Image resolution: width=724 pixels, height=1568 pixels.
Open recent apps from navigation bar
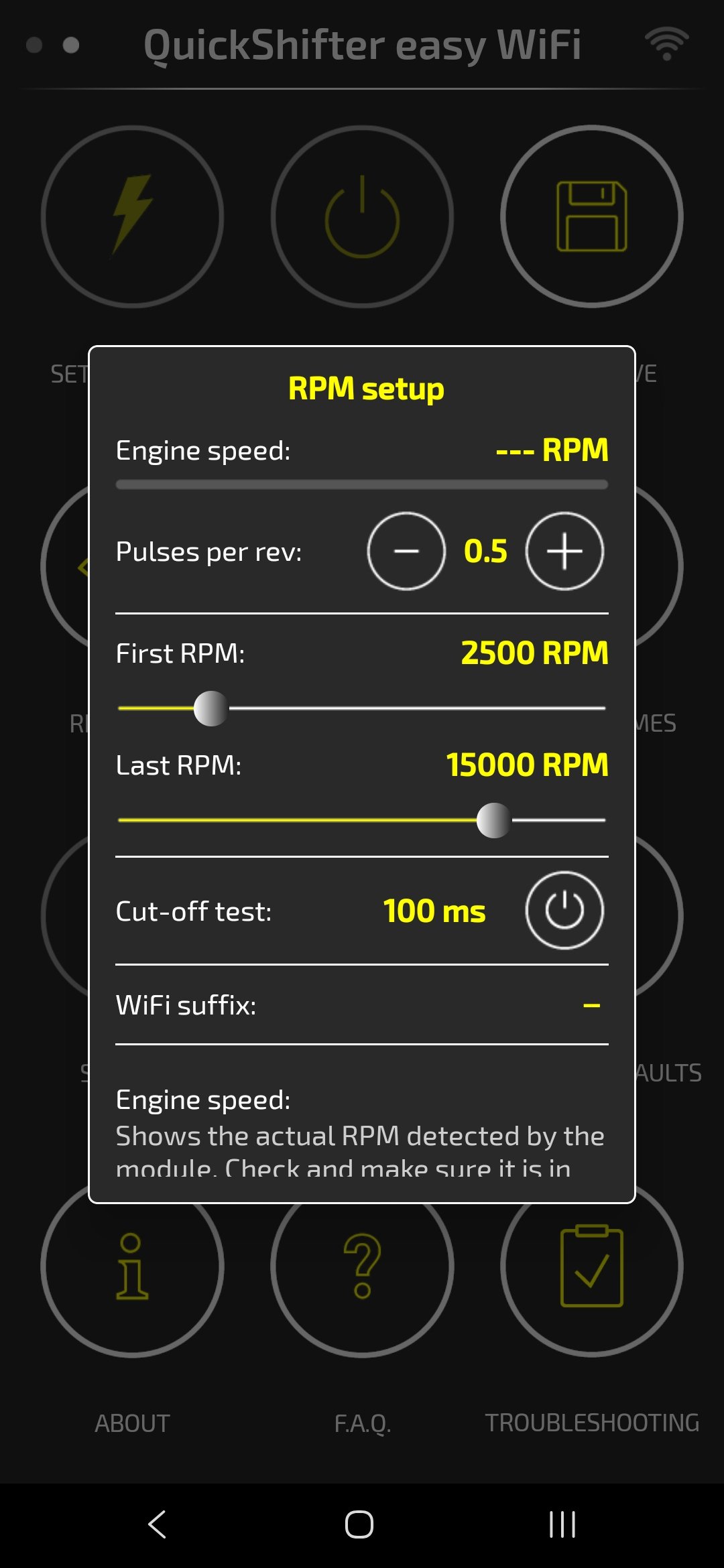562,1524
